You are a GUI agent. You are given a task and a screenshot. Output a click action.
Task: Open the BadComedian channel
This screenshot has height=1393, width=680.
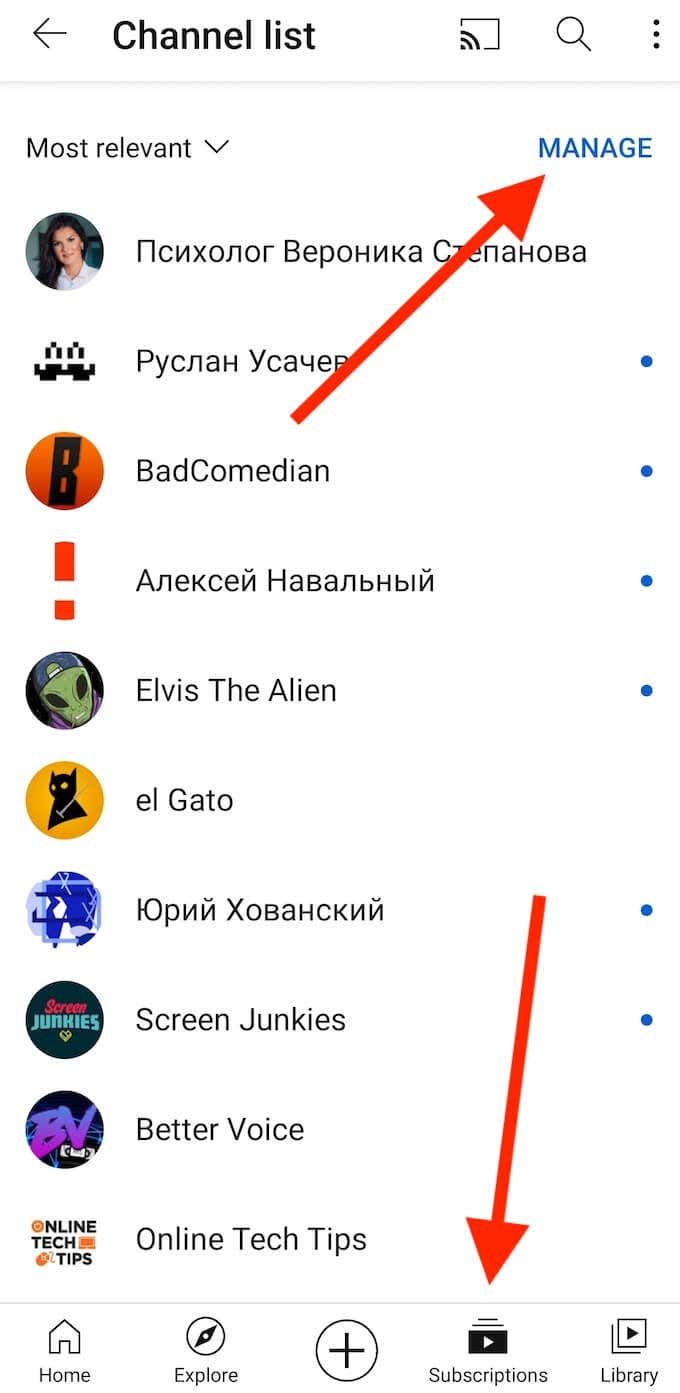(x=340, y=471)
